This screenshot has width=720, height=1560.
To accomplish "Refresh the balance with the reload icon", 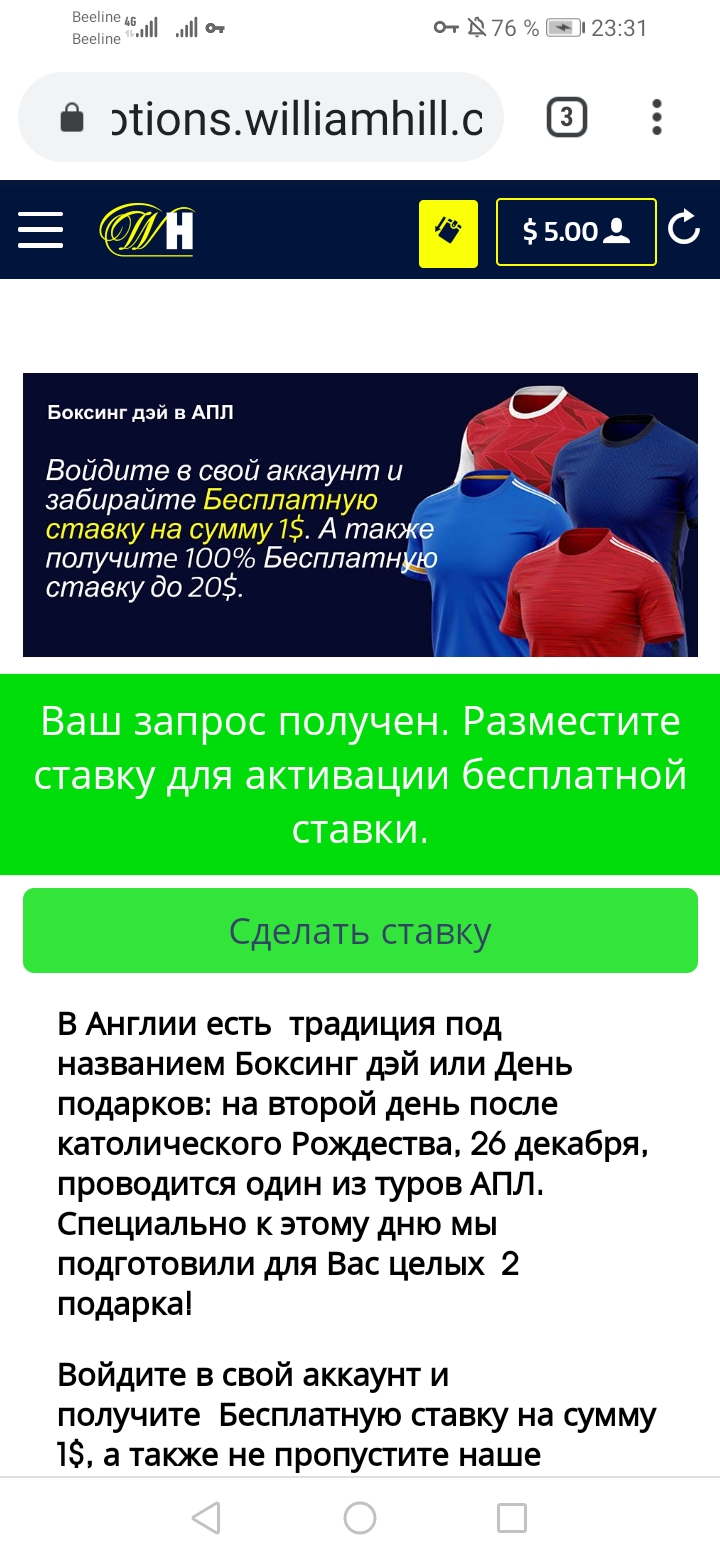I will (x=684, y=230).
